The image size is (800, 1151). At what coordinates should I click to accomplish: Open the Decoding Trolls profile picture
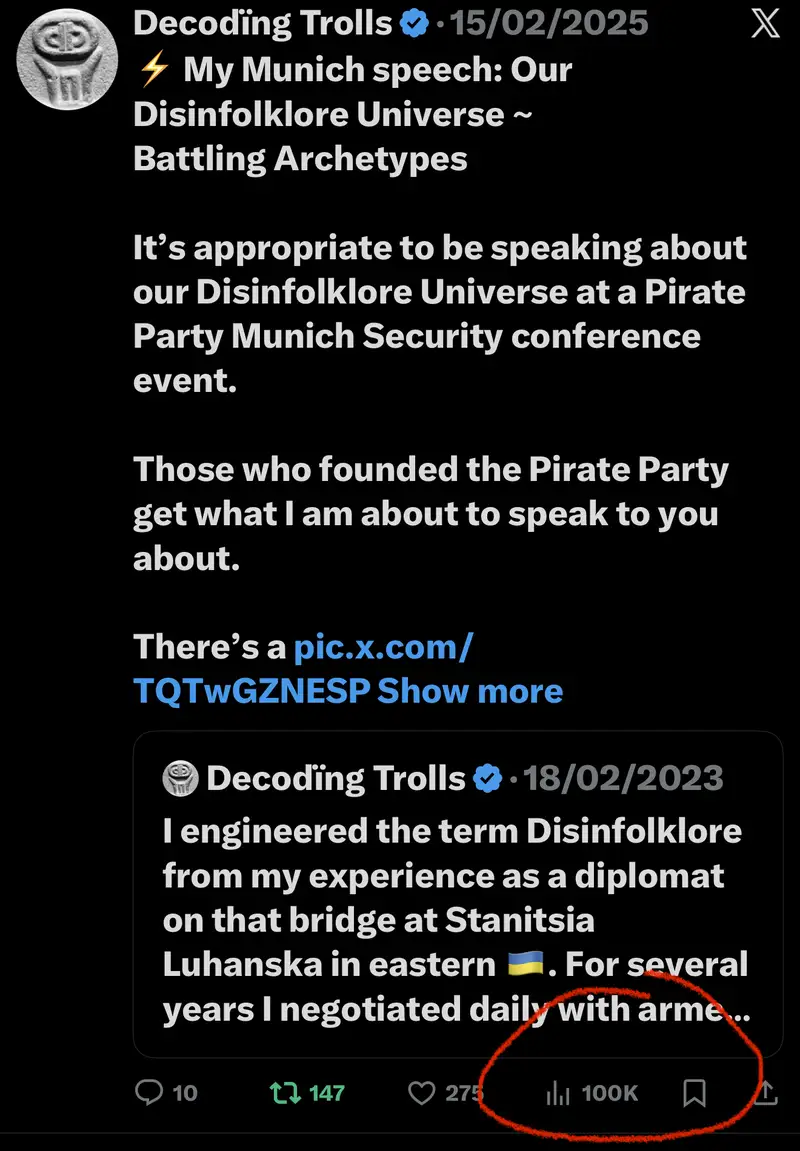coord(65,62)
